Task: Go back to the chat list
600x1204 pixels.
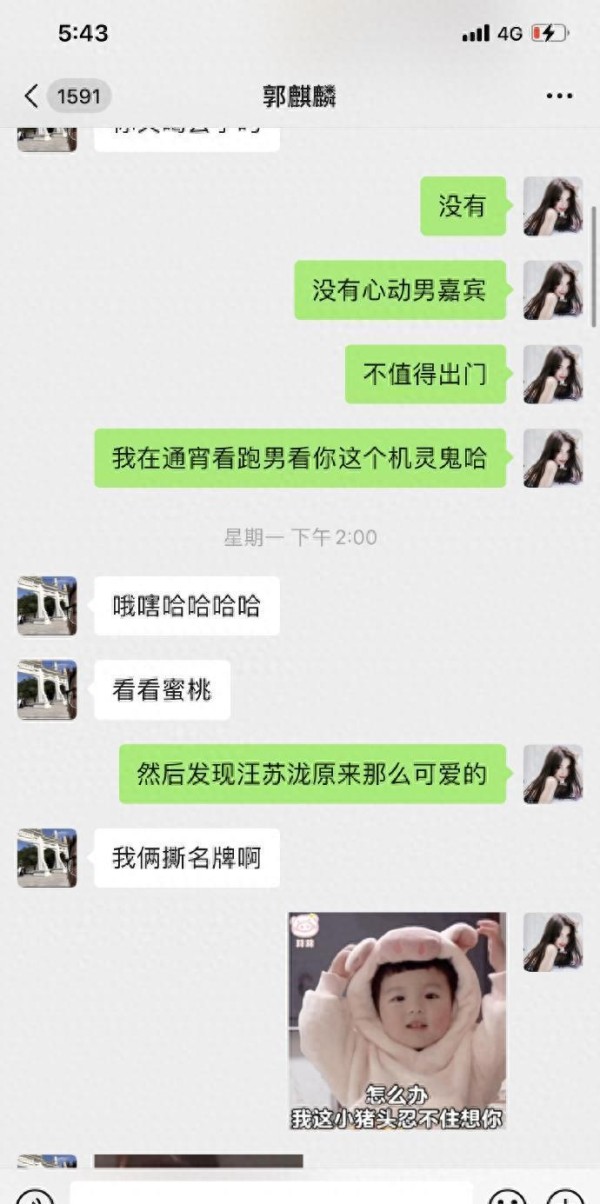Action: [x=32, y=96]
